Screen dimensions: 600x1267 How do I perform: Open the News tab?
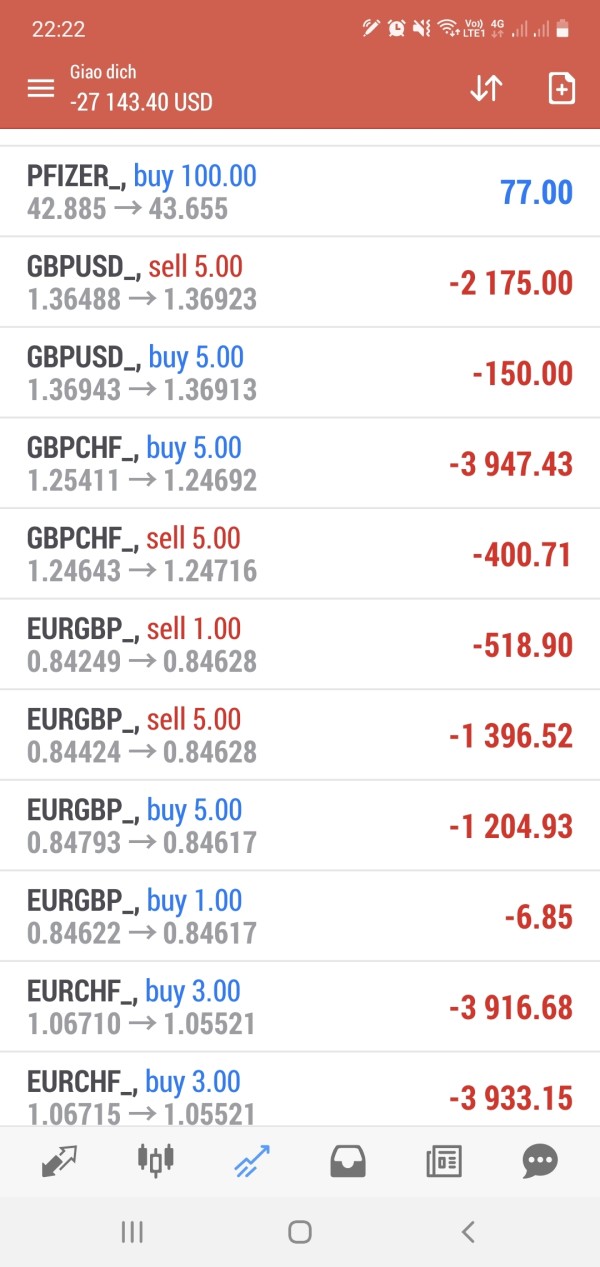pos(443,1161)
